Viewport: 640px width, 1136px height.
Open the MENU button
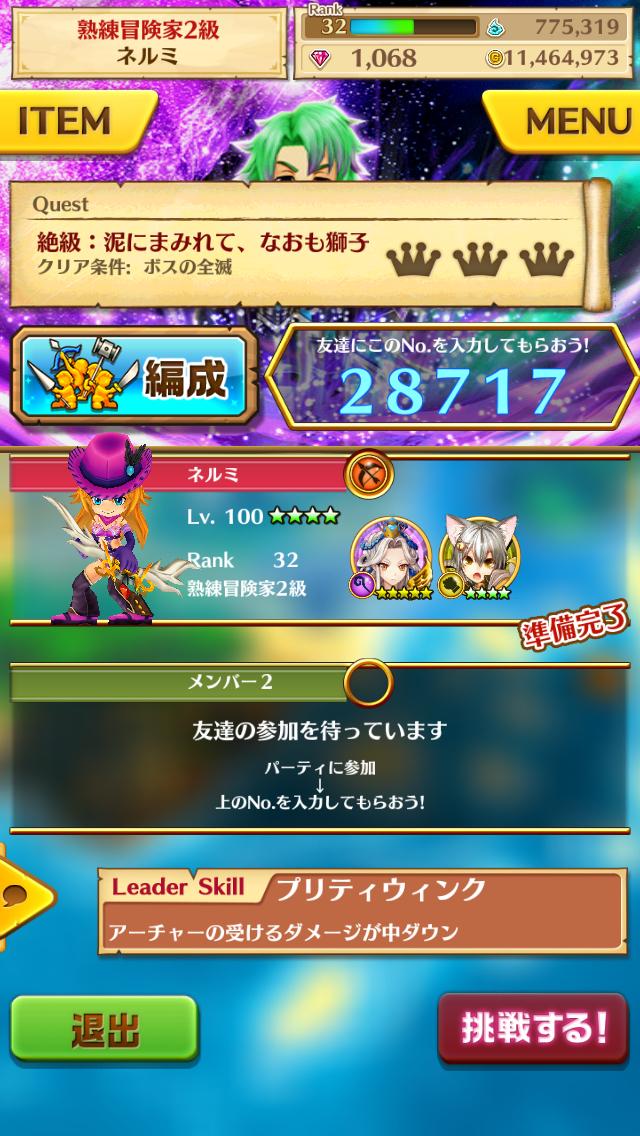[565, 121]
